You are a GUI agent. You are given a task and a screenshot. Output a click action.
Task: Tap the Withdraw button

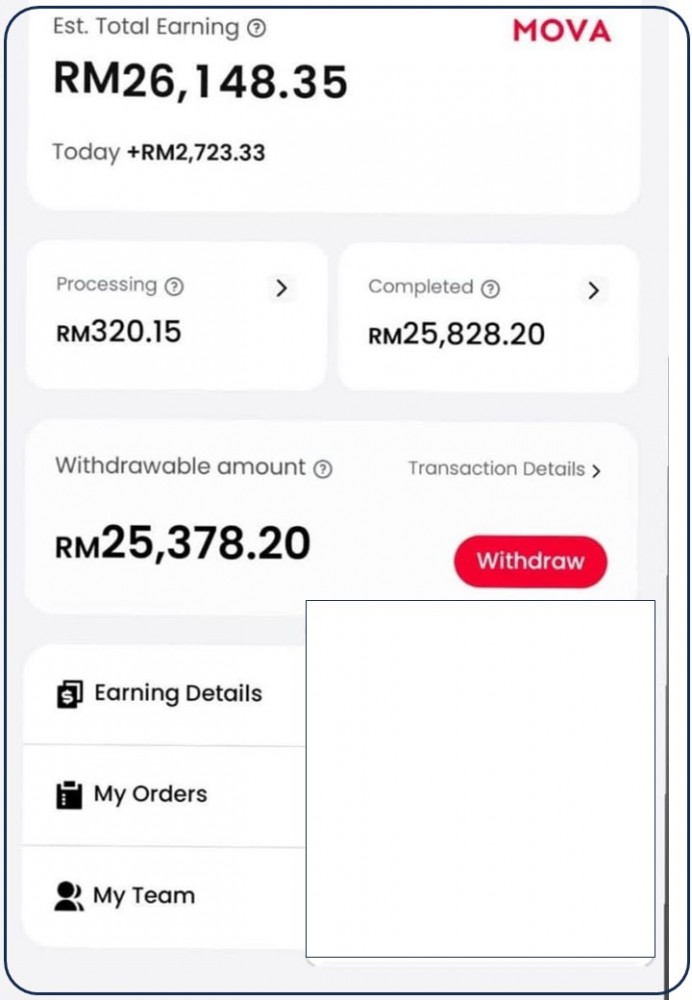pos(530,561)
